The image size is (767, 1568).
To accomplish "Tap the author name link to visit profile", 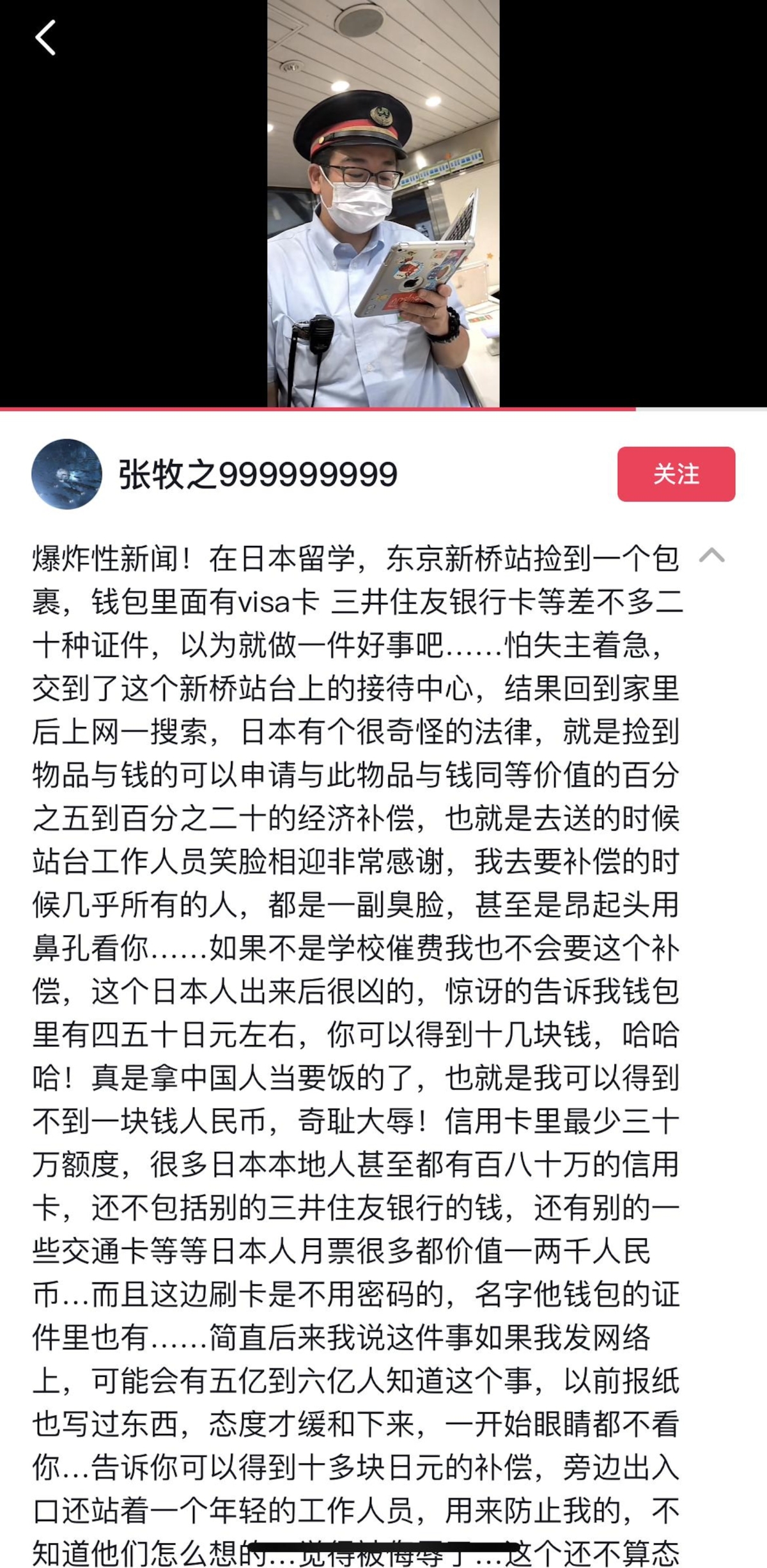I will click(256, 474).
